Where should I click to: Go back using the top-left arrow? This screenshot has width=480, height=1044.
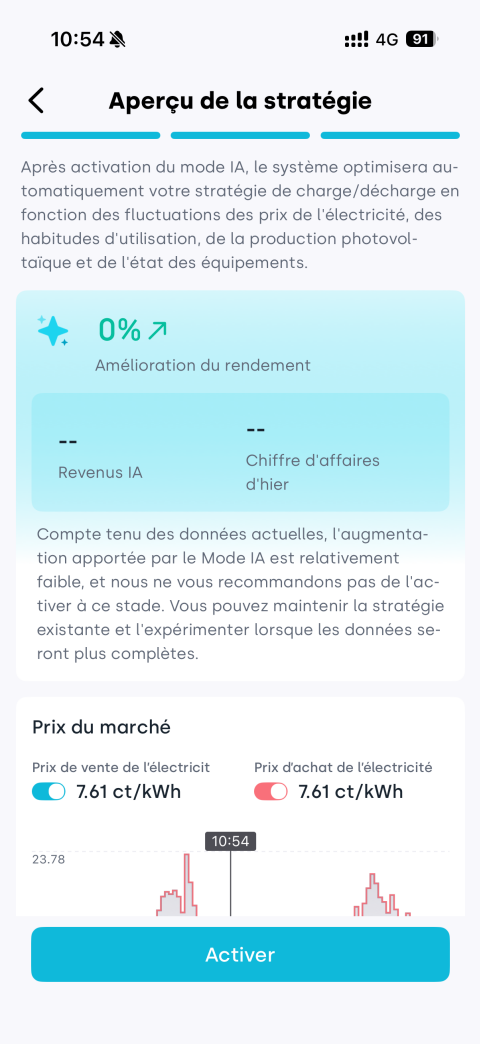point(36,101)
